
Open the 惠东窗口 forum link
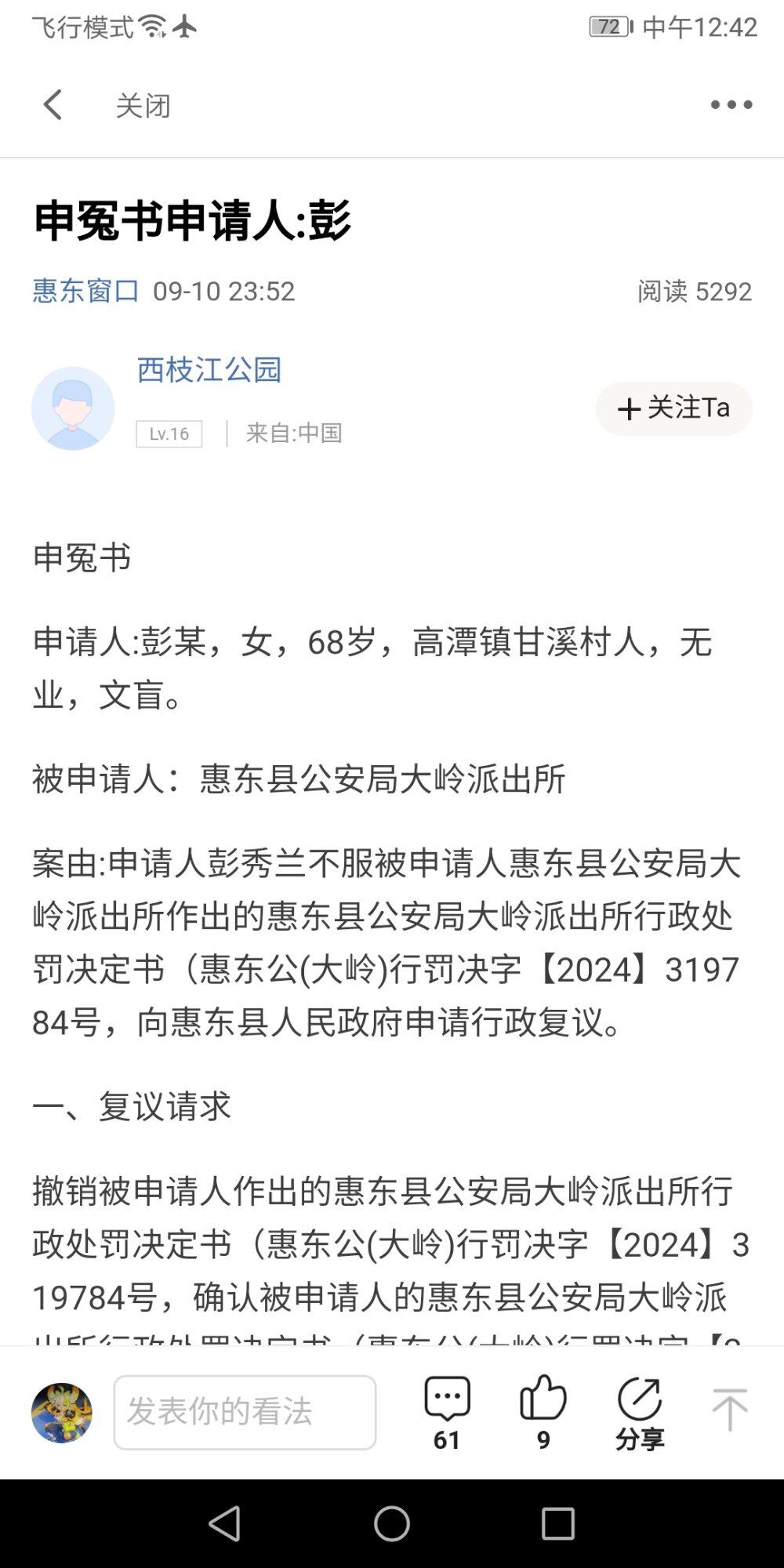pos(85,292)
